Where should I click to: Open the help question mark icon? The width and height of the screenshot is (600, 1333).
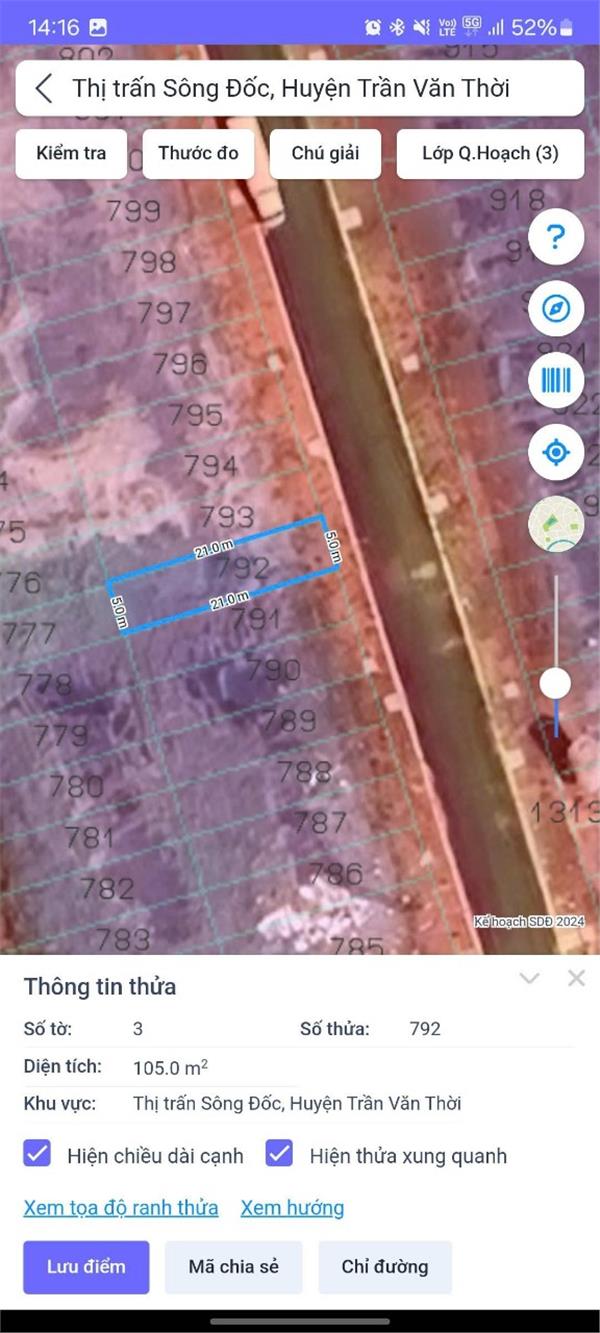click(x=556, y=237)
